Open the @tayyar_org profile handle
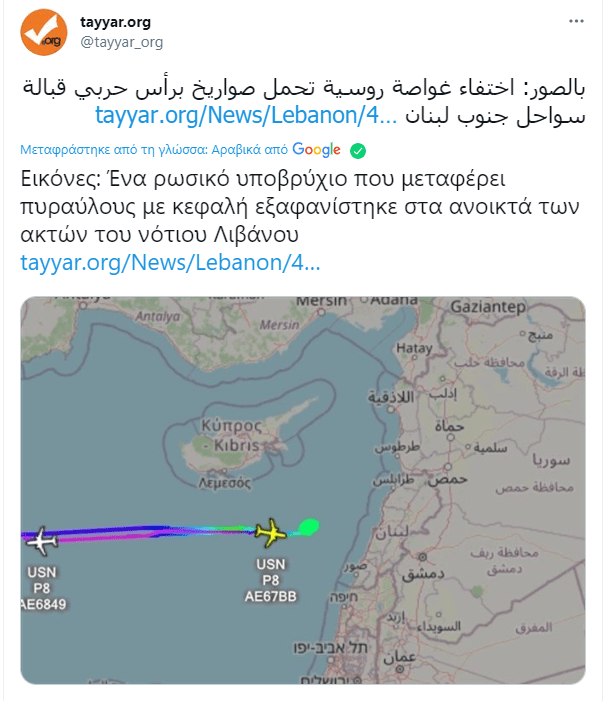The height and width of the screenshot is (701, 606). point(121,42)
